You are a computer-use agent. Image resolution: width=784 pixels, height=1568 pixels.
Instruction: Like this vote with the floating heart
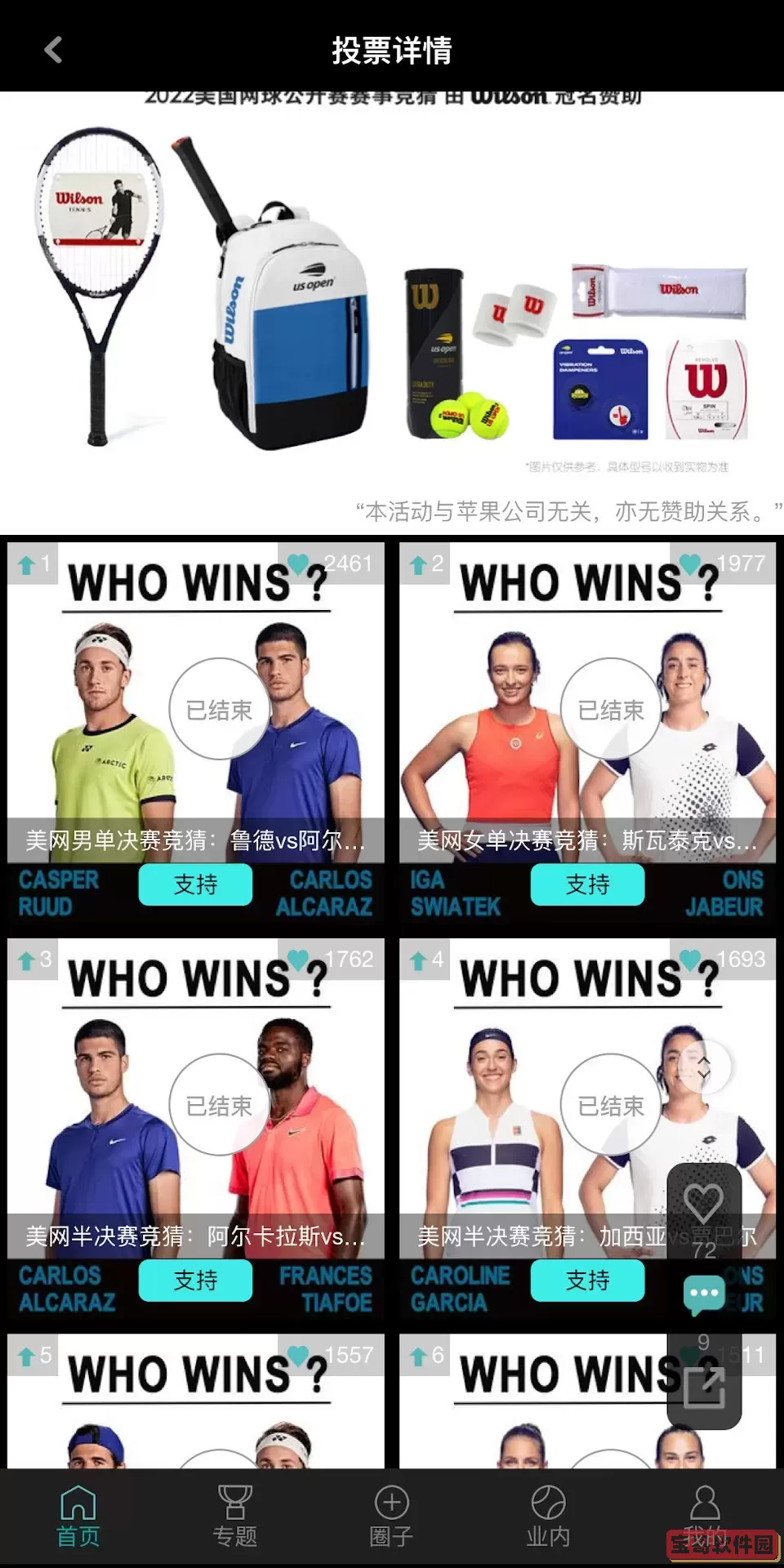click(703, 1203)
